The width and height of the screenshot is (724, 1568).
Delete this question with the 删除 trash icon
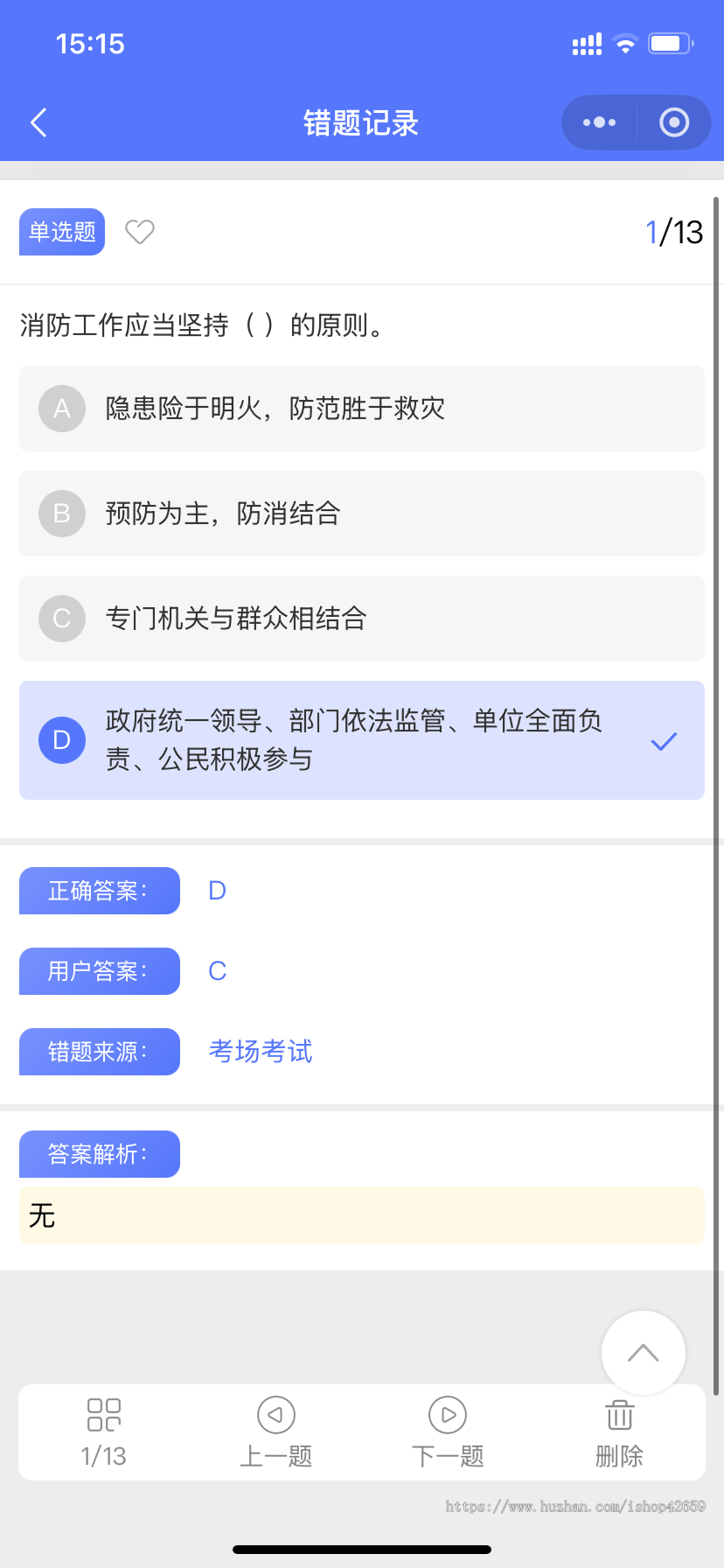[618, 1415]
